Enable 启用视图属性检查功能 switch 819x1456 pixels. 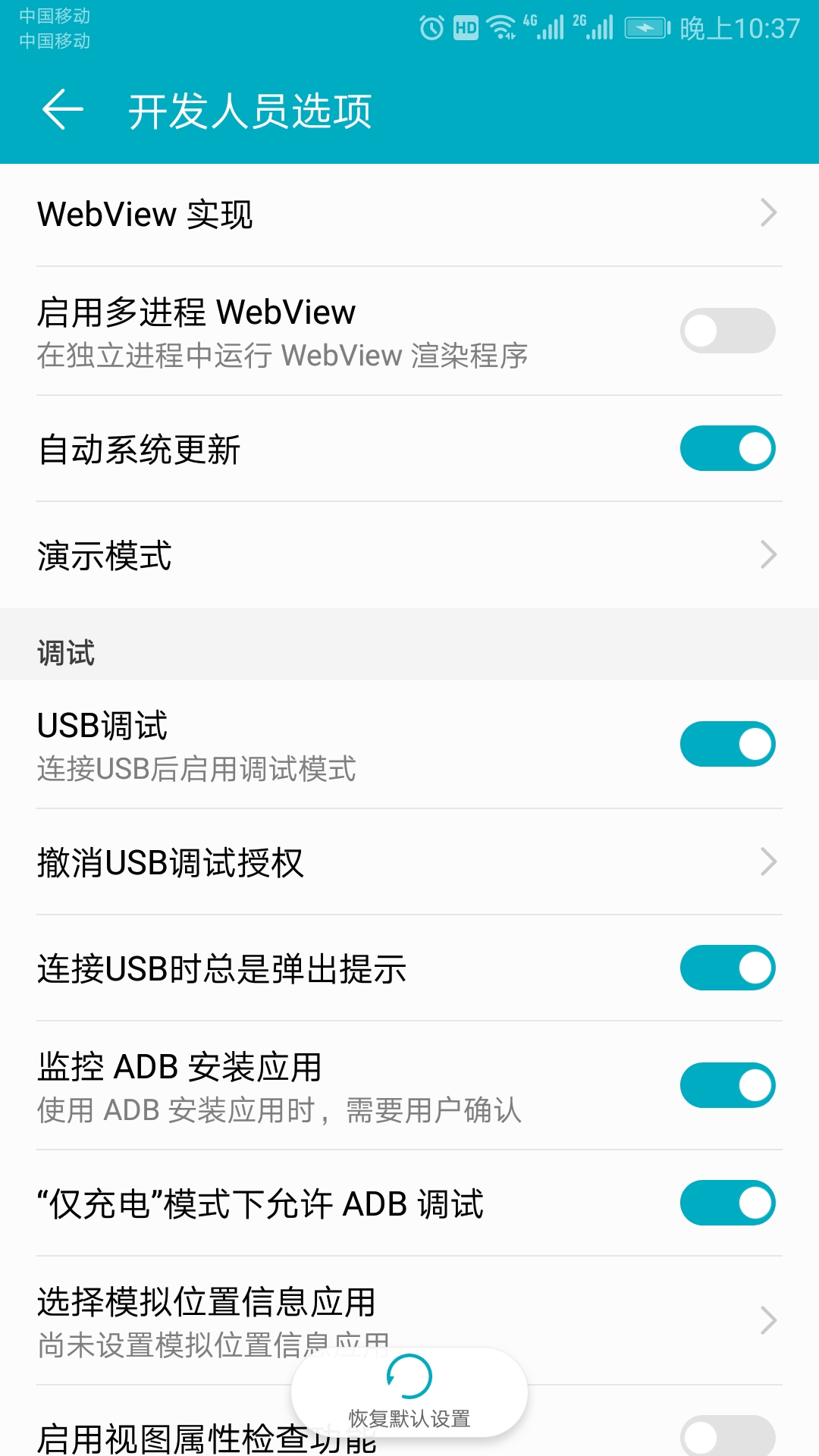[x=727, y=1437]
